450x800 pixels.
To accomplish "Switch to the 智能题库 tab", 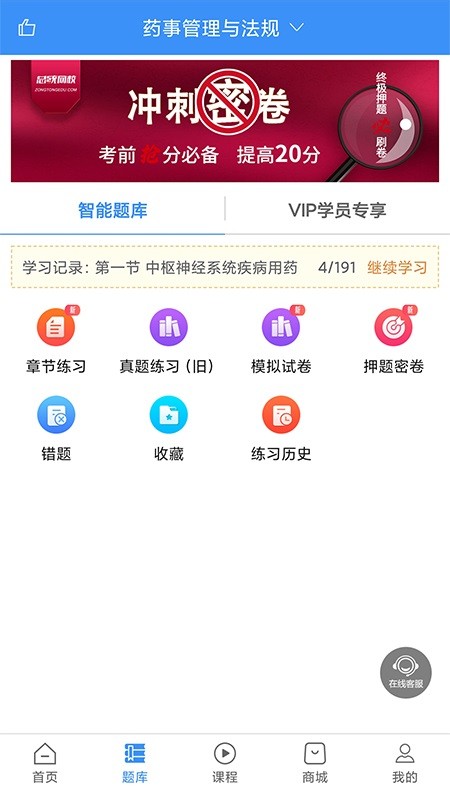I will click(x=112, y=210).
